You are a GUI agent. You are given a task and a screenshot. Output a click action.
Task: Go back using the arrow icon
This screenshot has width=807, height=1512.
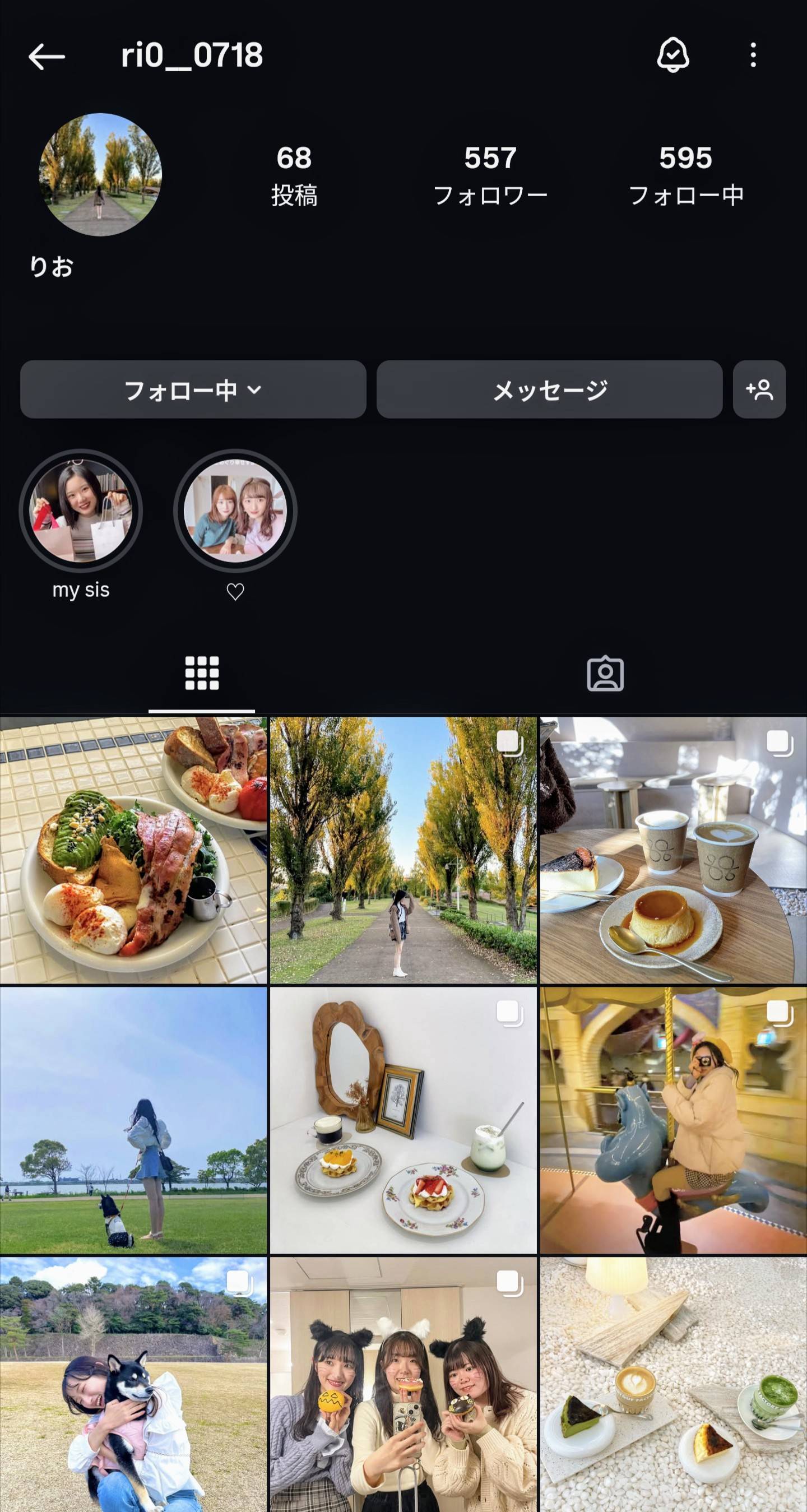[x=47, y=57]
